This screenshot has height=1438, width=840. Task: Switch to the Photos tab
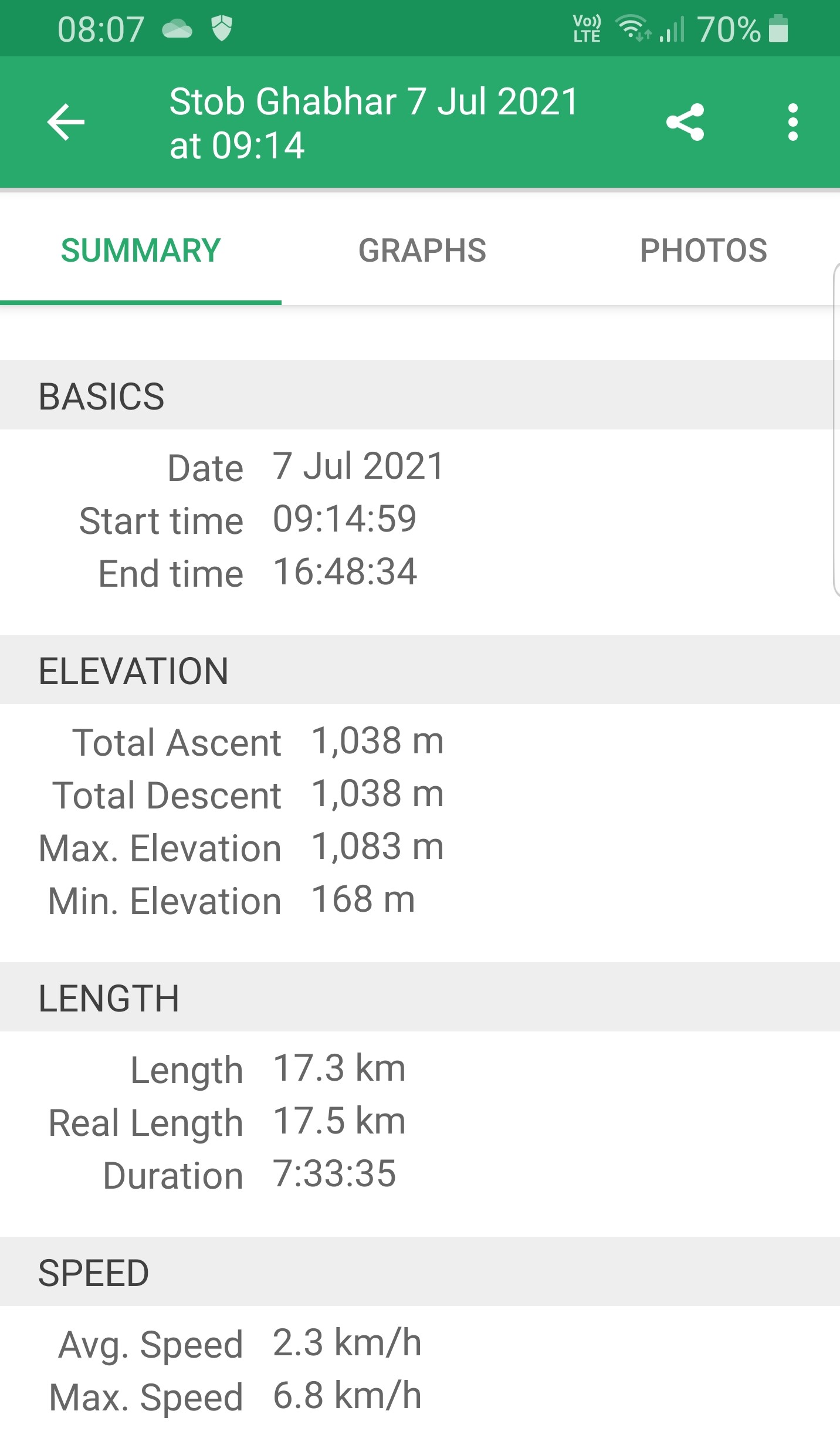click(703, 251)
